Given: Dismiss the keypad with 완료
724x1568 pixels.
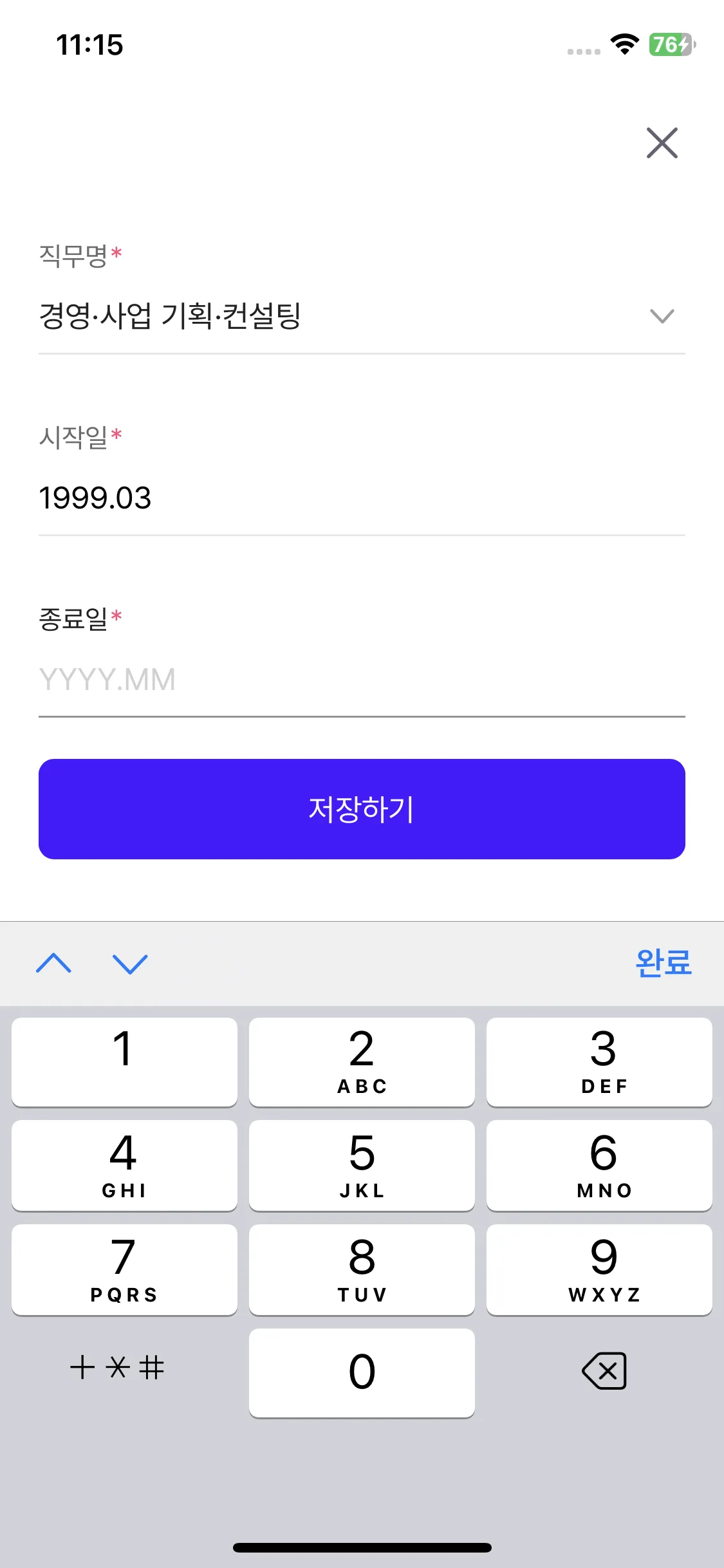Looking at the screenshot, I should point(663,964).
